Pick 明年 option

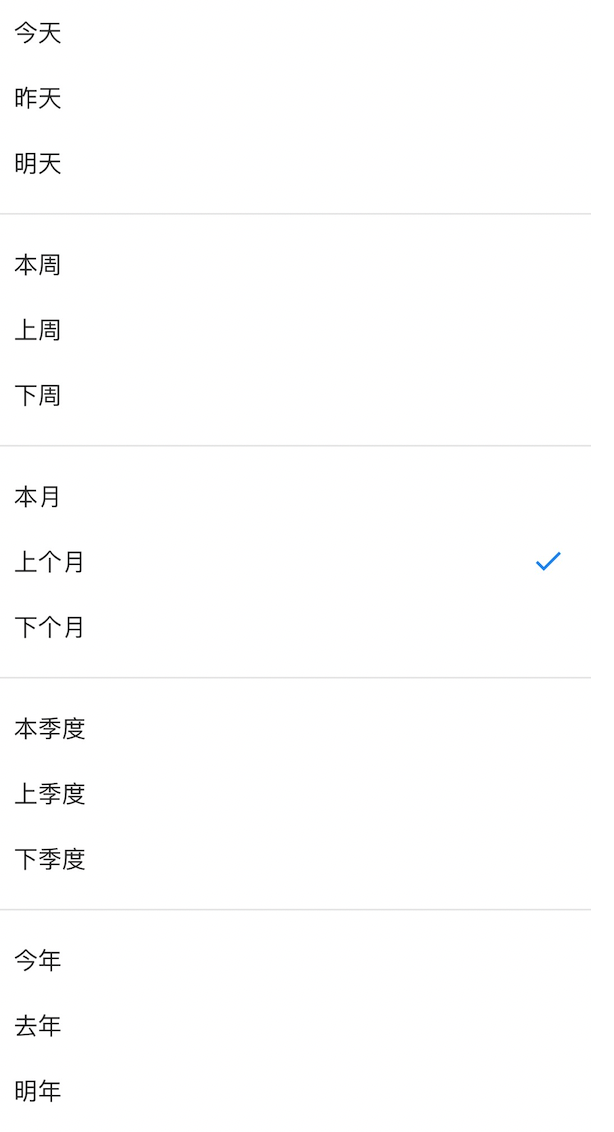pos(38,1091)
